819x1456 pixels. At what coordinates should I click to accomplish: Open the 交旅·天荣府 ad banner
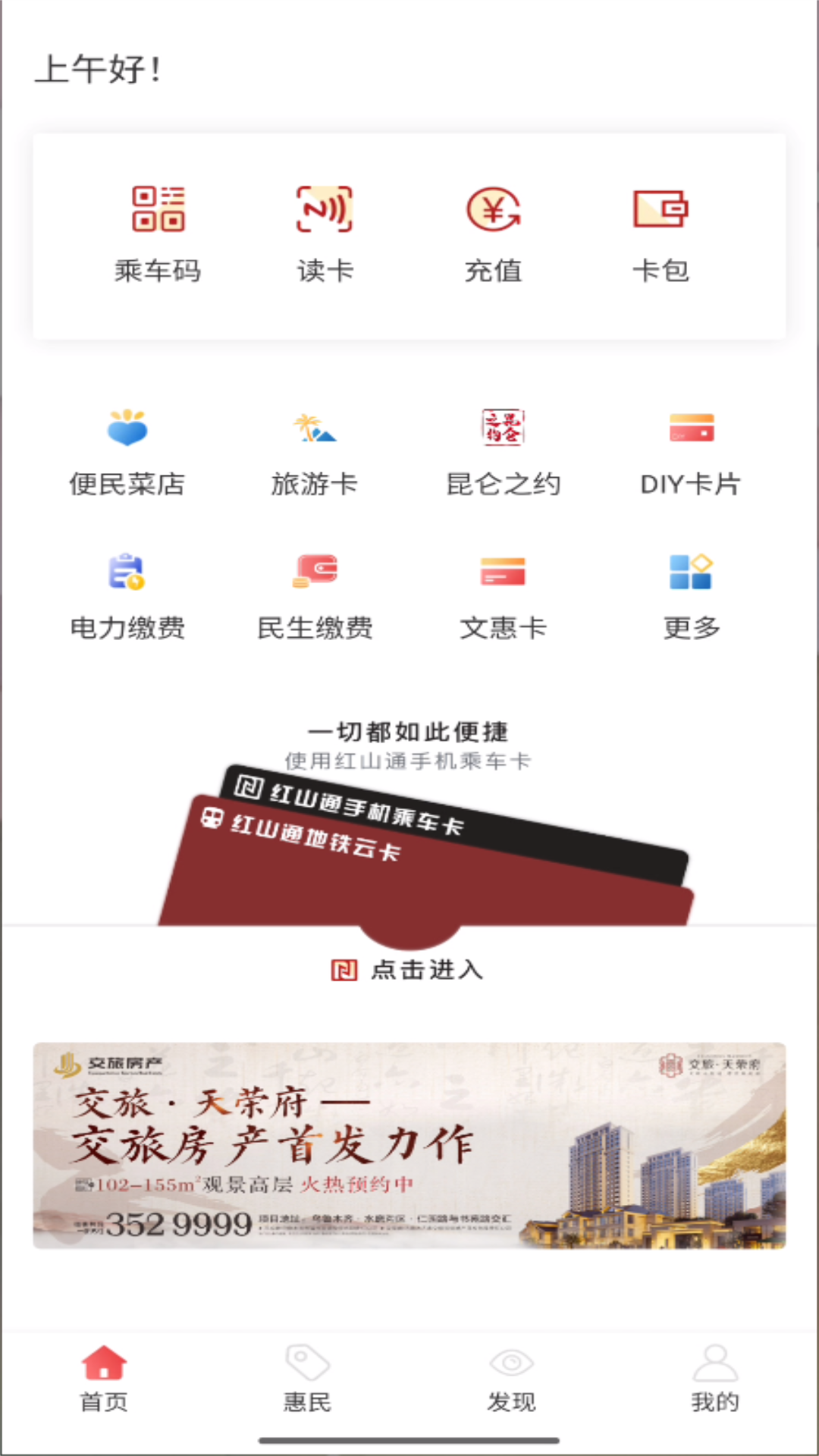pos(409,1145)
